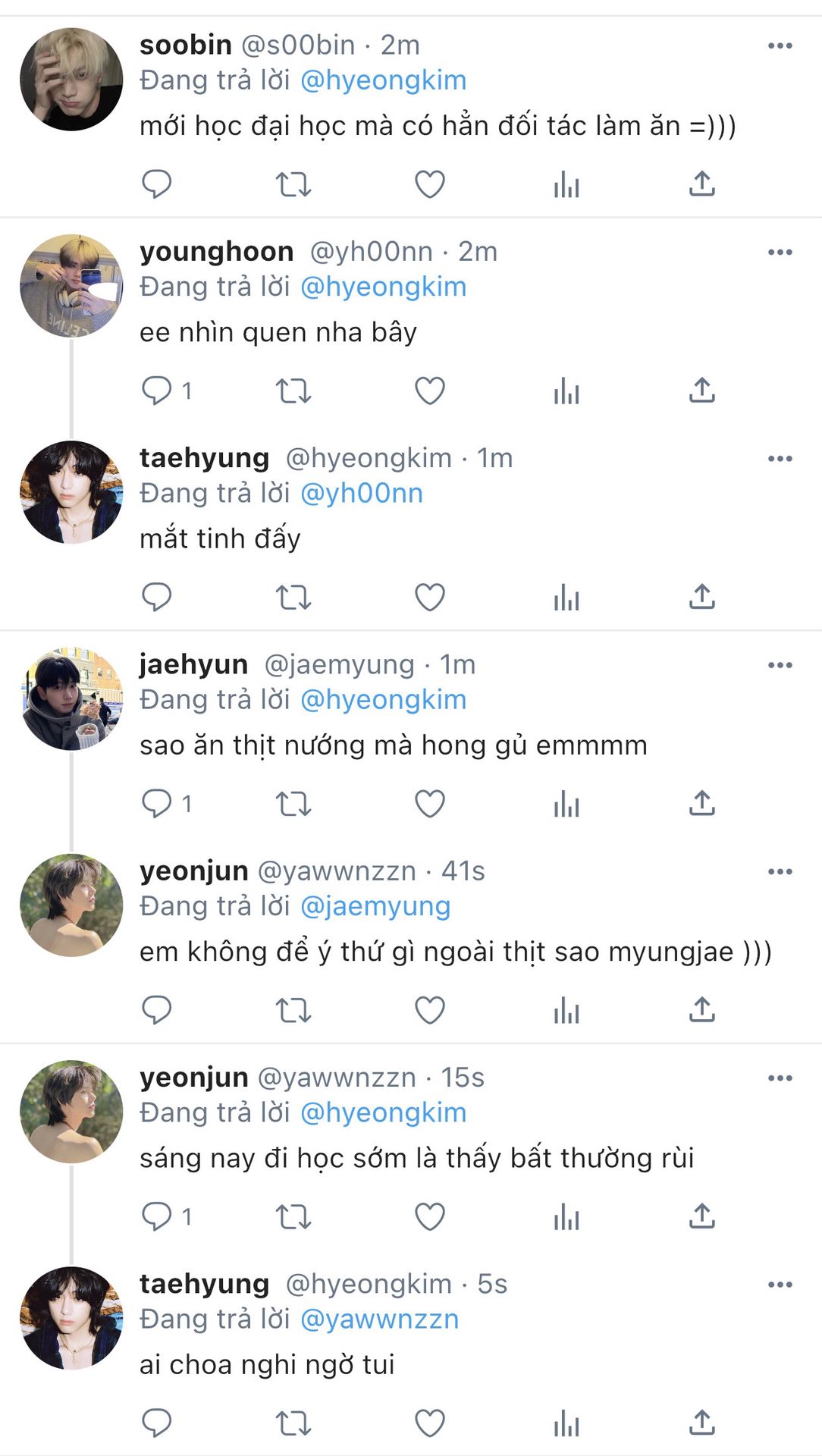Like jaehyun's tweet about thịt nướng
Viewport: 822px width, 1456px height.
[x=429, y=804]
